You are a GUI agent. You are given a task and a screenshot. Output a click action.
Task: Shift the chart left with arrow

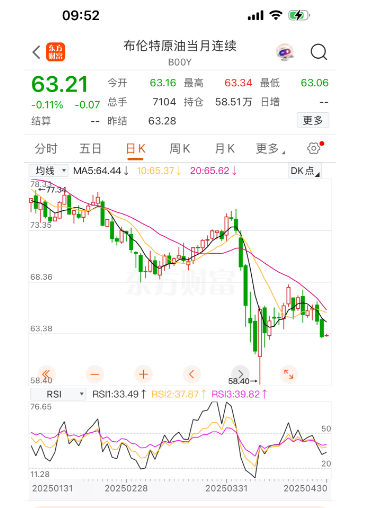[192, 374]
